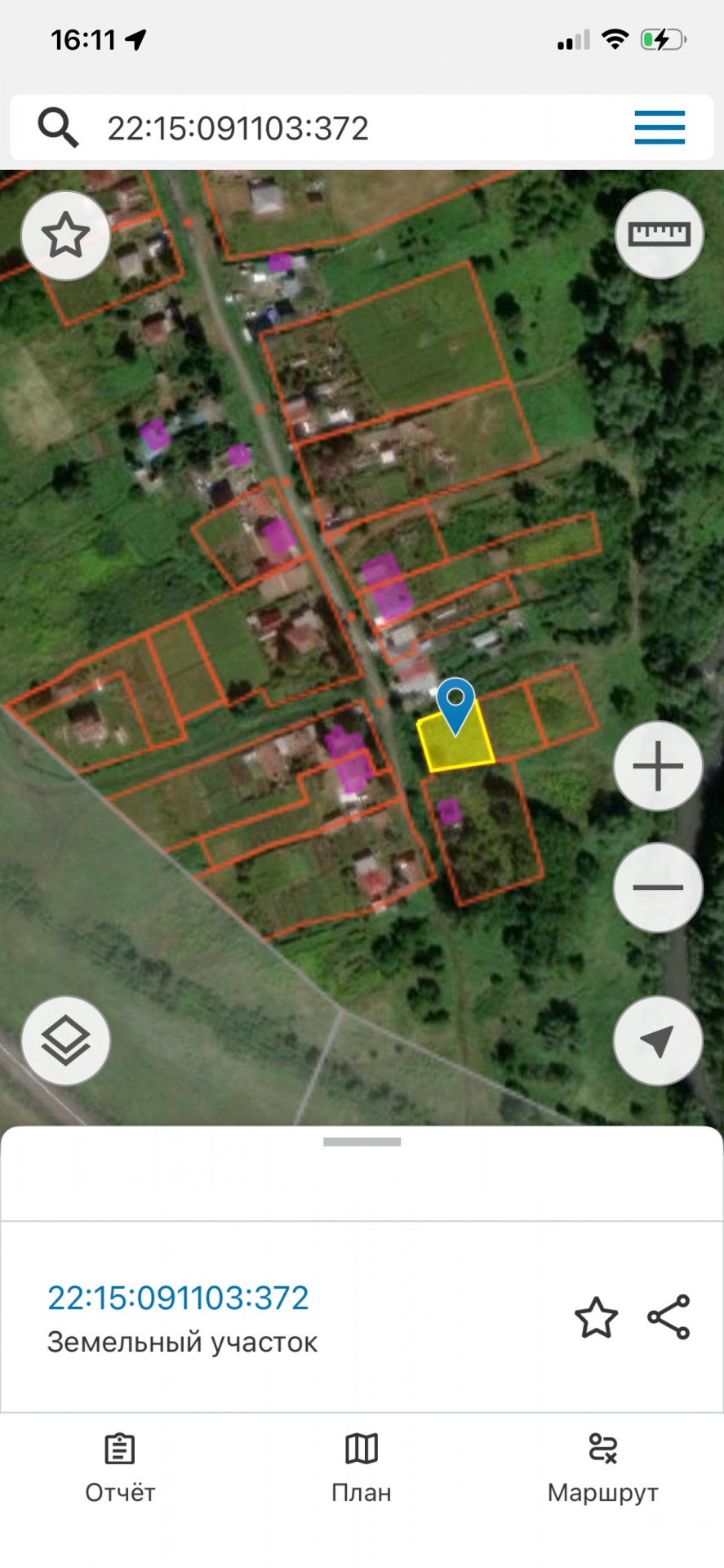Build a route with Маршрут

click(602, 1468)
